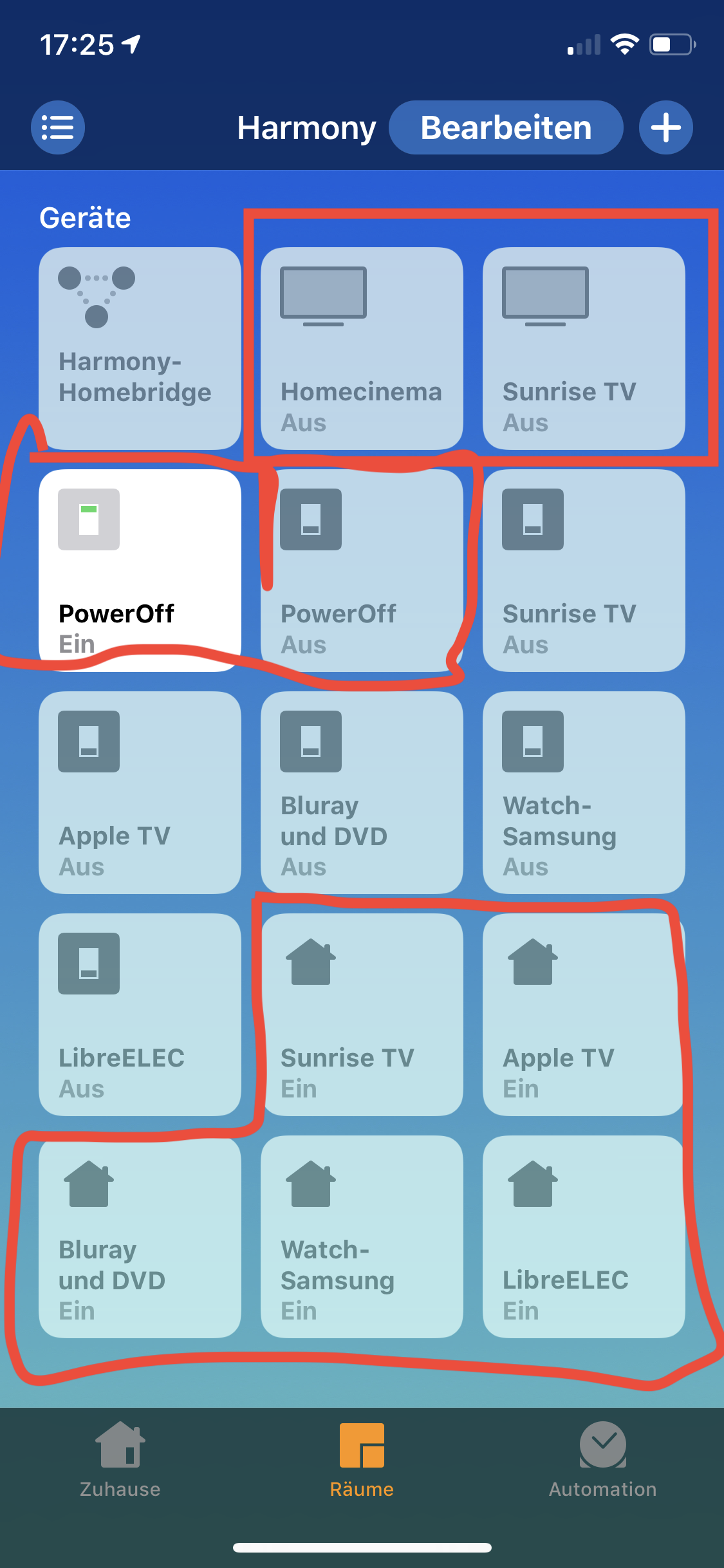Select the LibreELEC tile showing Ein
Viewport: 724px width, 1568px height.
pos(584,1237)
